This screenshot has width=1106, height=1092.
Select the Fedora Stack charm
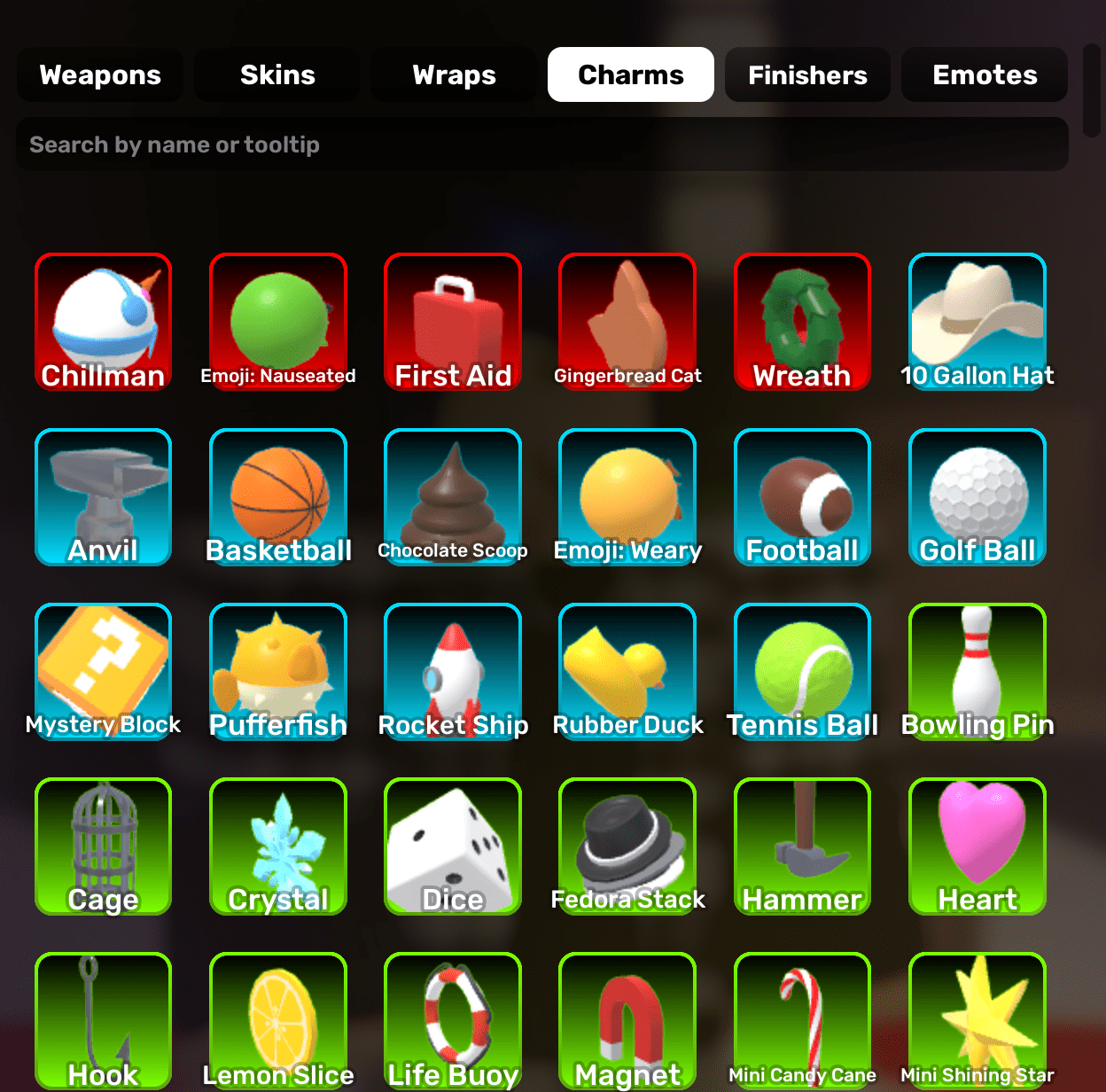coord(627,846)
